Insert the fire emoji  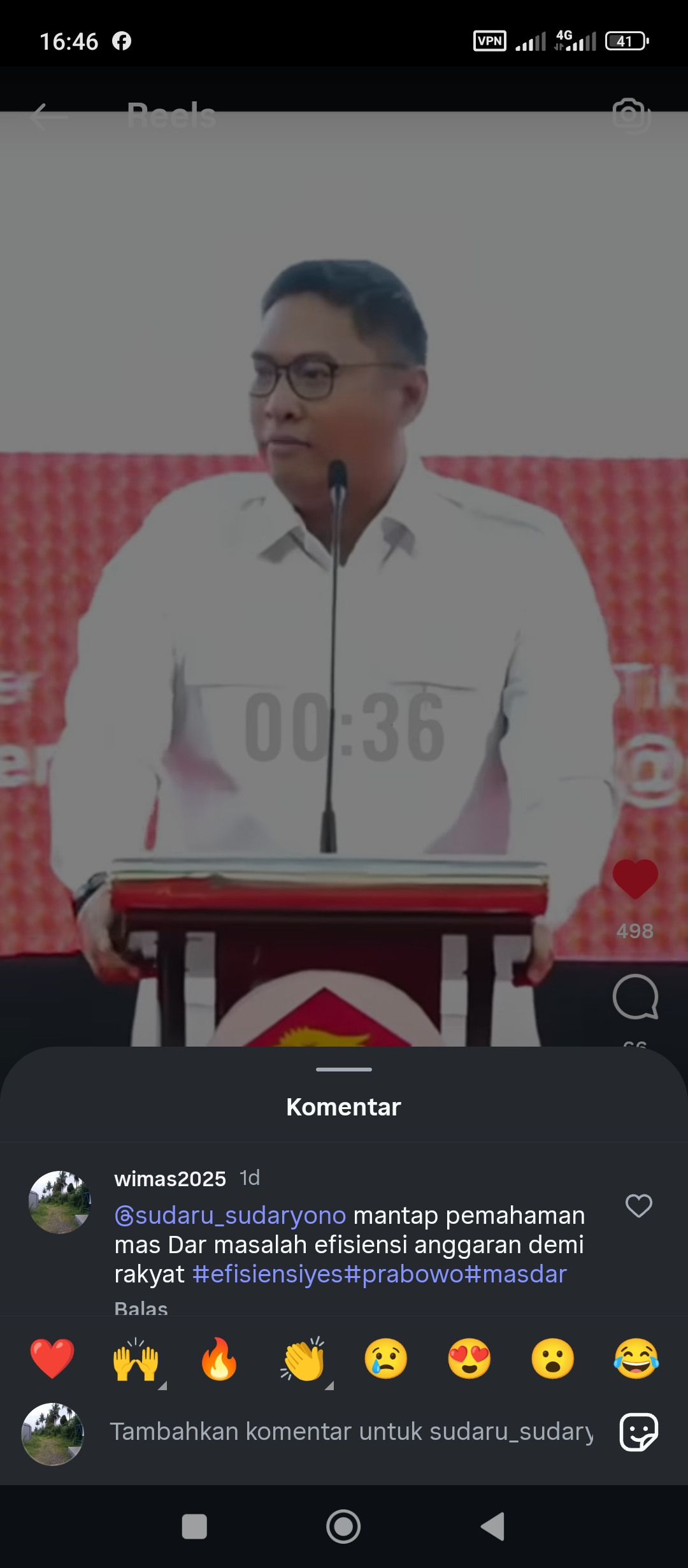[219, 1358]
